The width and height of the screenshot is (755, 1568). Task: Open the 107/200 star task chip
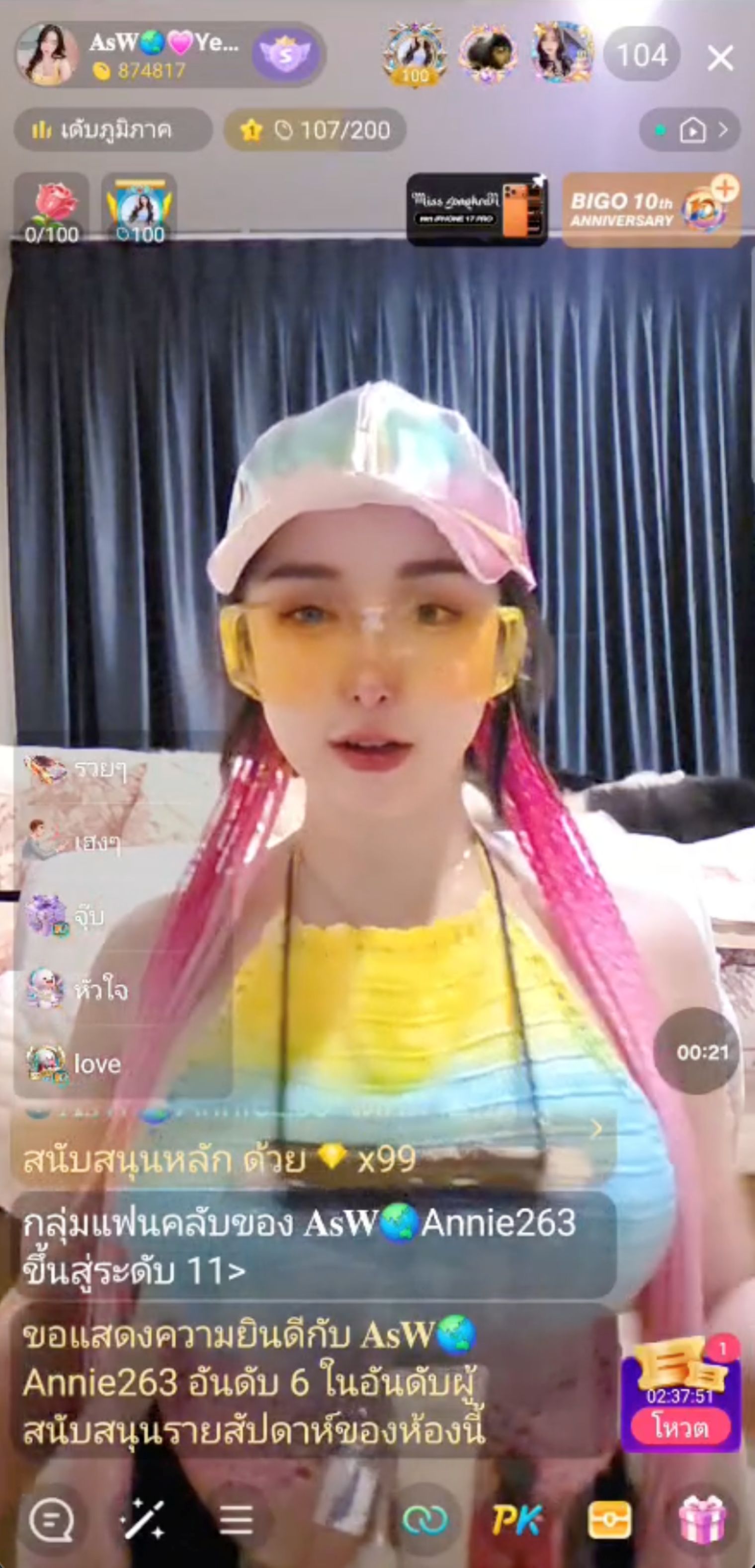point(315,130)
